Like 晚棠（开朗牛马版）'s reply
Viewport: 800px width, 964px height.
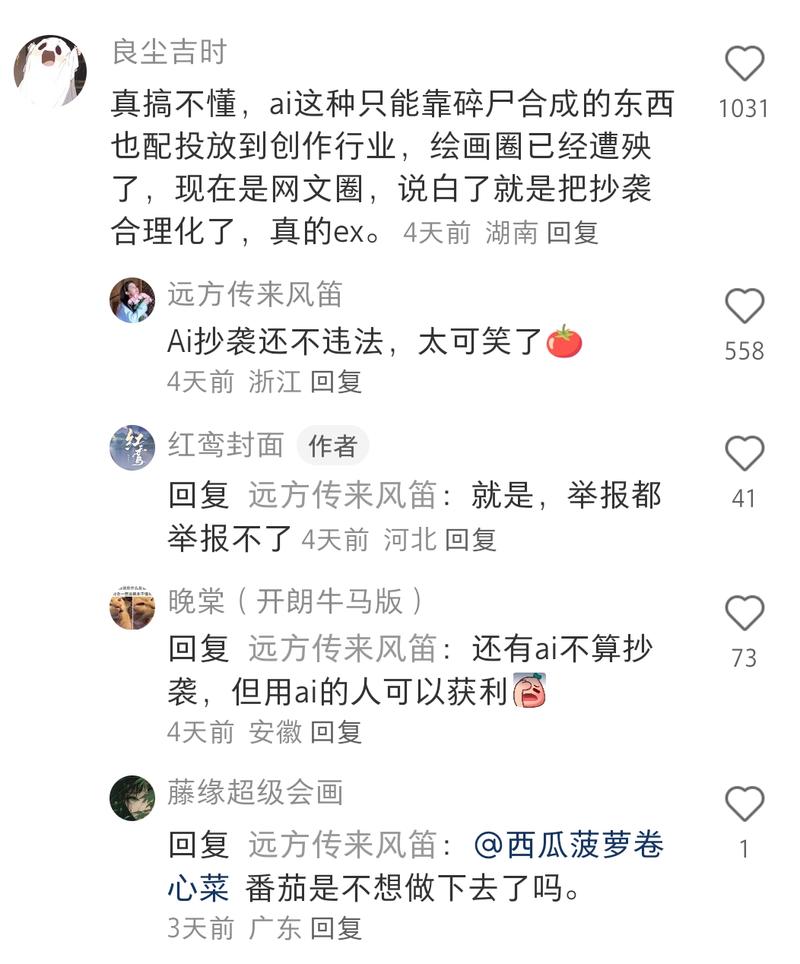pos(744,613)
